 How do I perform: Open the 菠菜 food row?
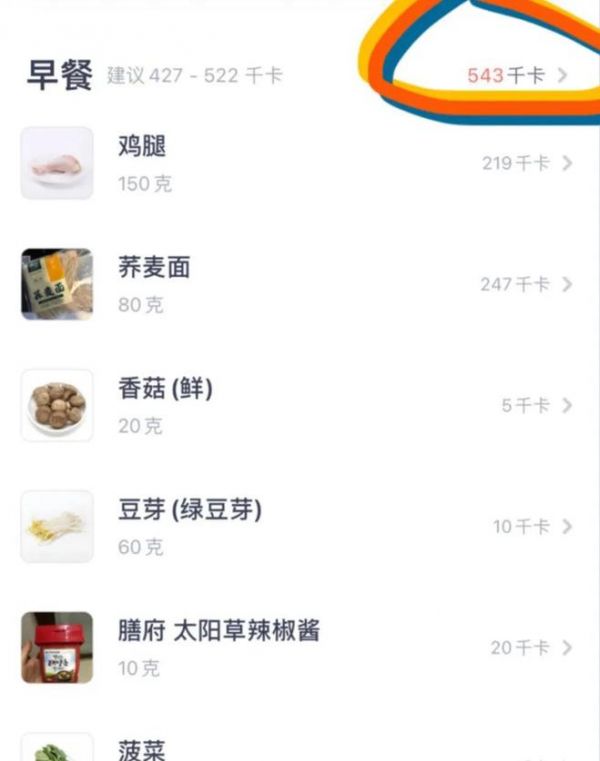click(300, 748)
